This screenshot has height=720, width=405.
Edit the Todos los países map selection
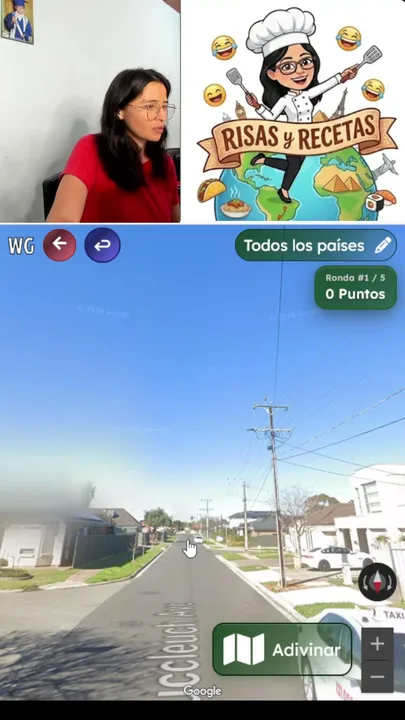[315, 246]
